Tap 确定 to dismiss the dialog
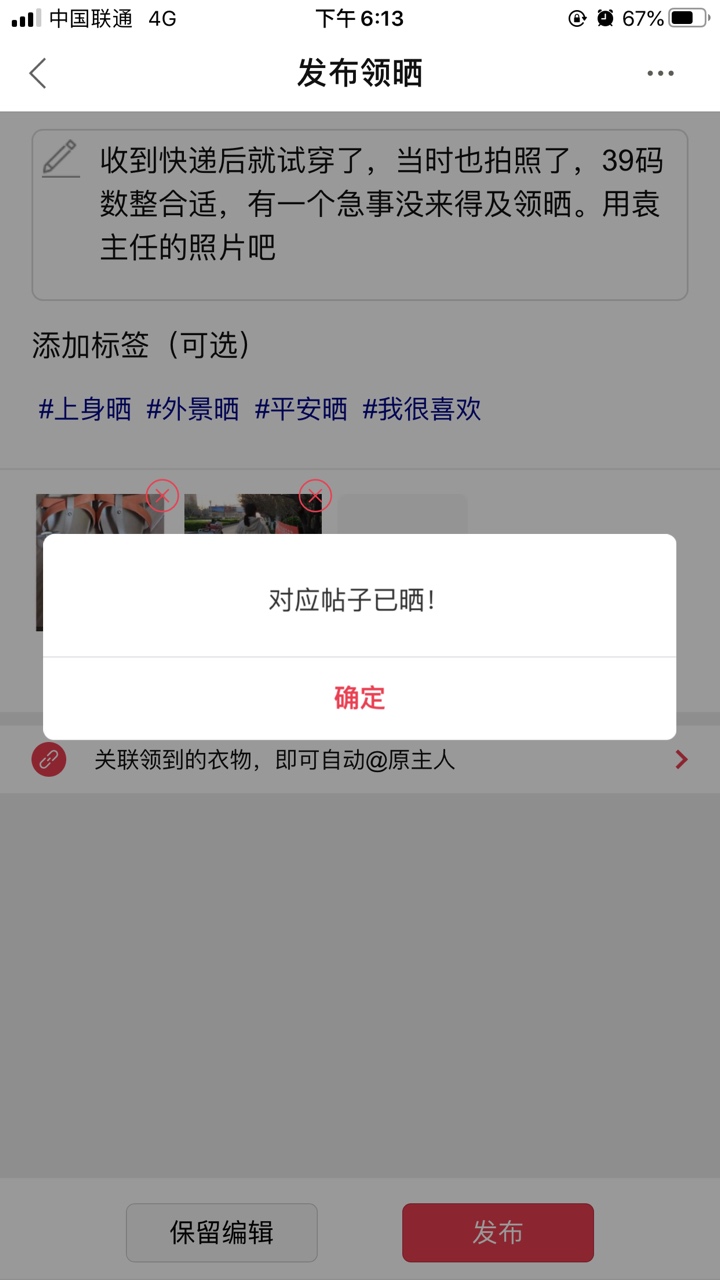 click(x=359, y=698)
